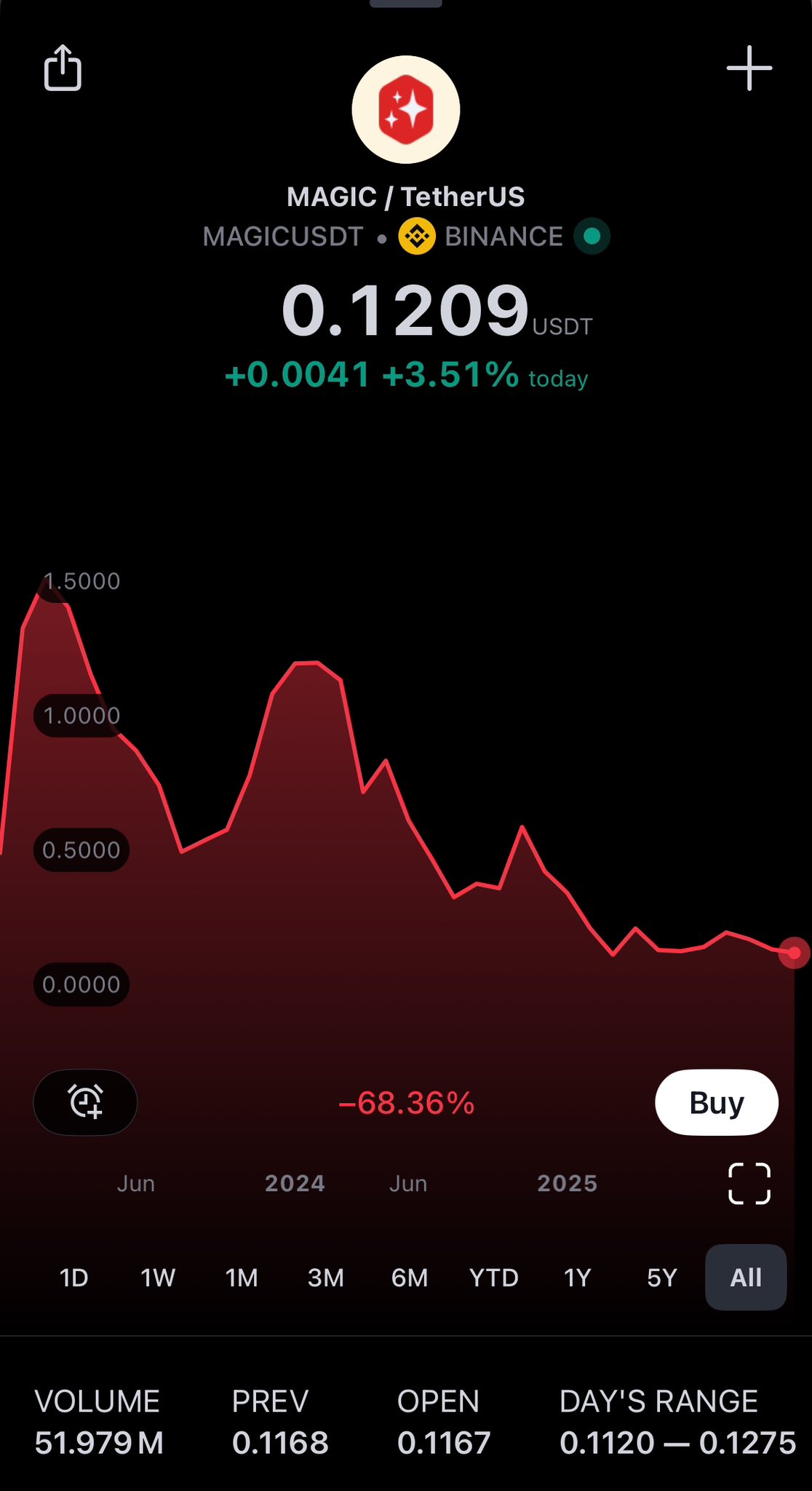Viewport: 812px width, 1491px height.
Task: Switch to the 3M range
Action: (x=325, y=1278)
